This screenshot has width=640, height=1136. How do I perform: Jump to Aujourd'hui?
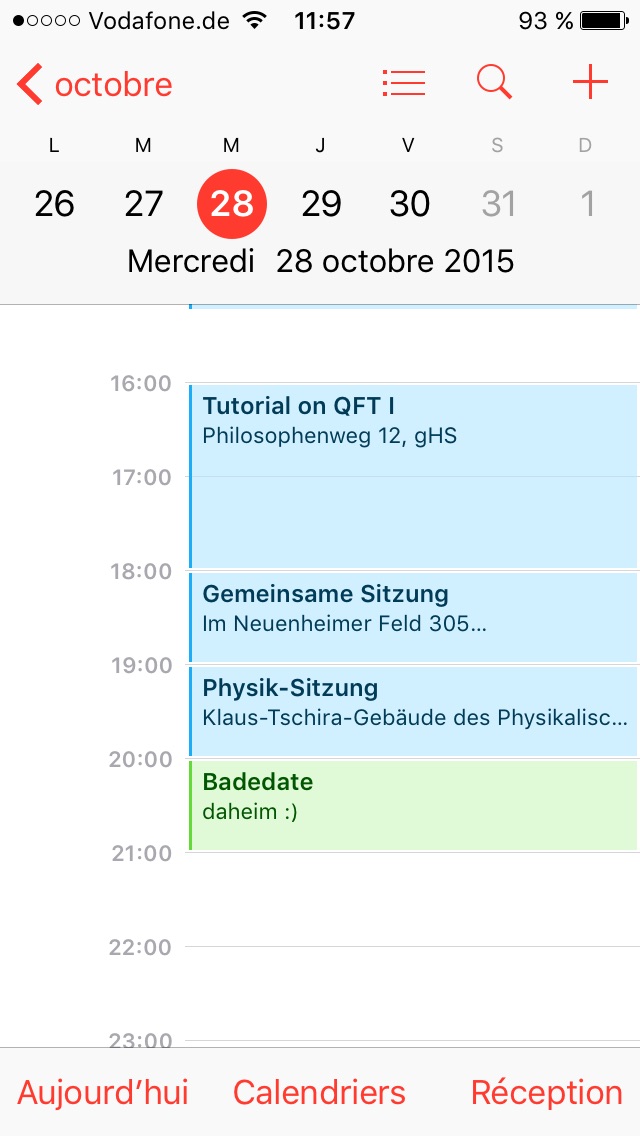pyautogui.click(x=103, y=1092)
